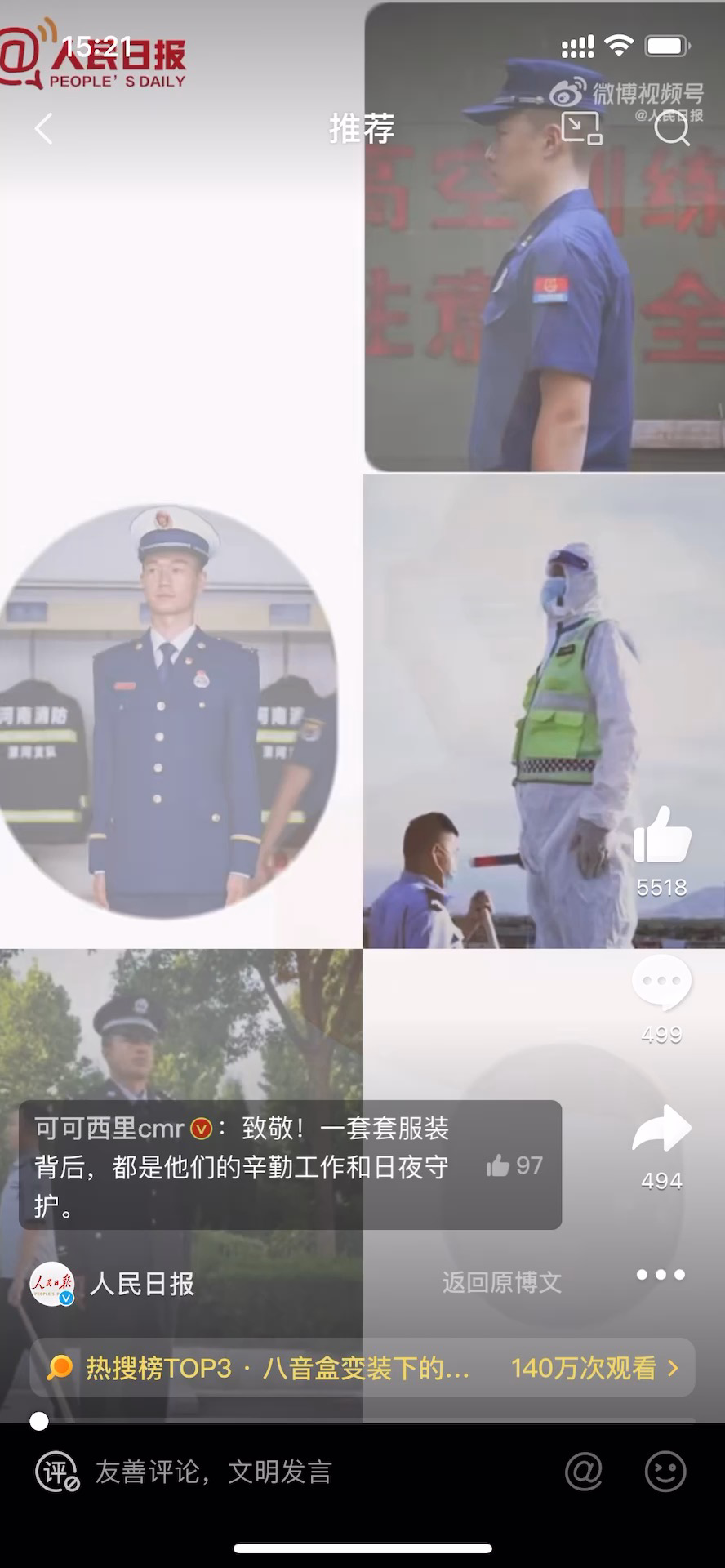Tap the video progress dot

coord(38,1423)
